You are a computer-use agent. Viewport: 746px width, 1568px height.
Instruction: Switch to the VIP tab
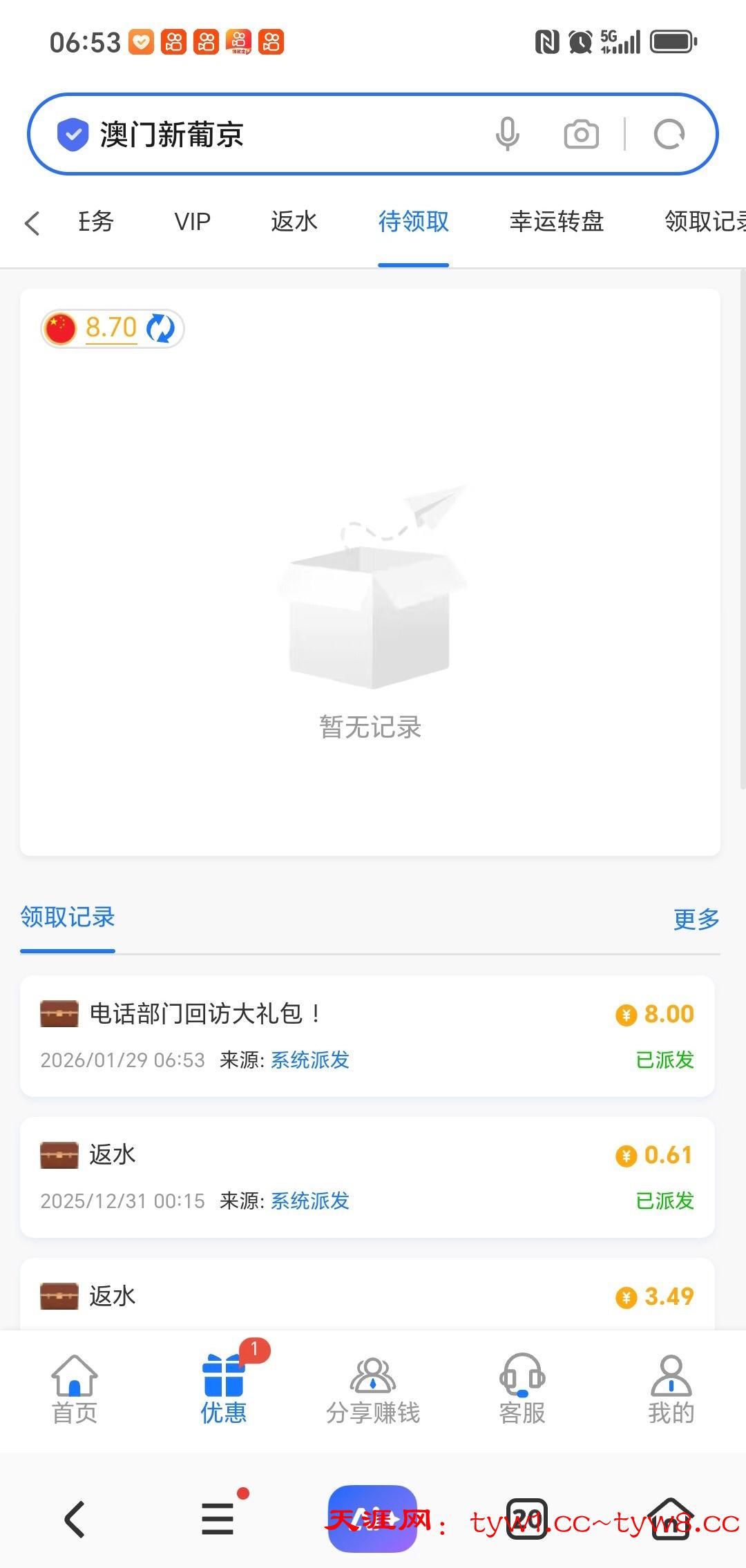(192, 222)
